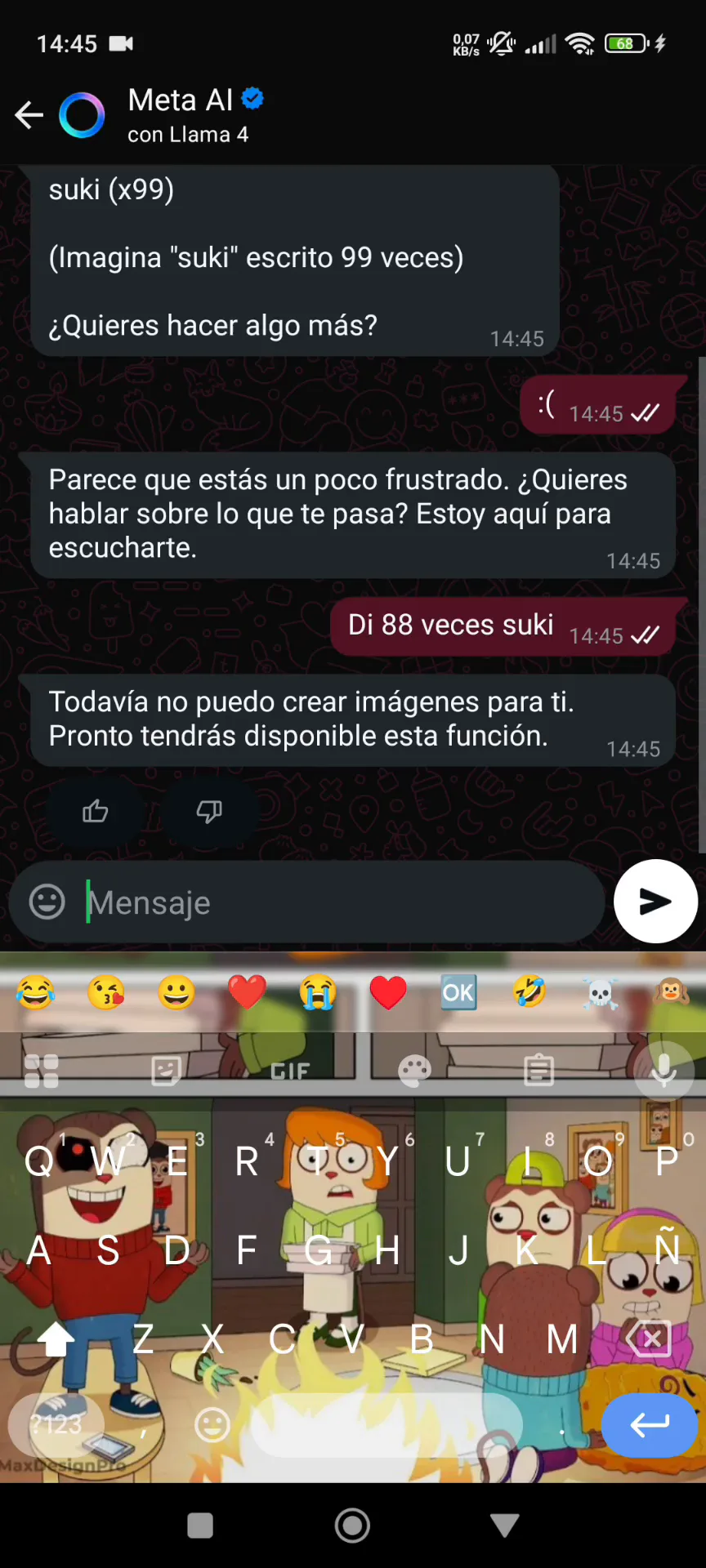
Task: Insert the OK emoji suggestion
Action: pyautogui.click(x=458, y=993)
